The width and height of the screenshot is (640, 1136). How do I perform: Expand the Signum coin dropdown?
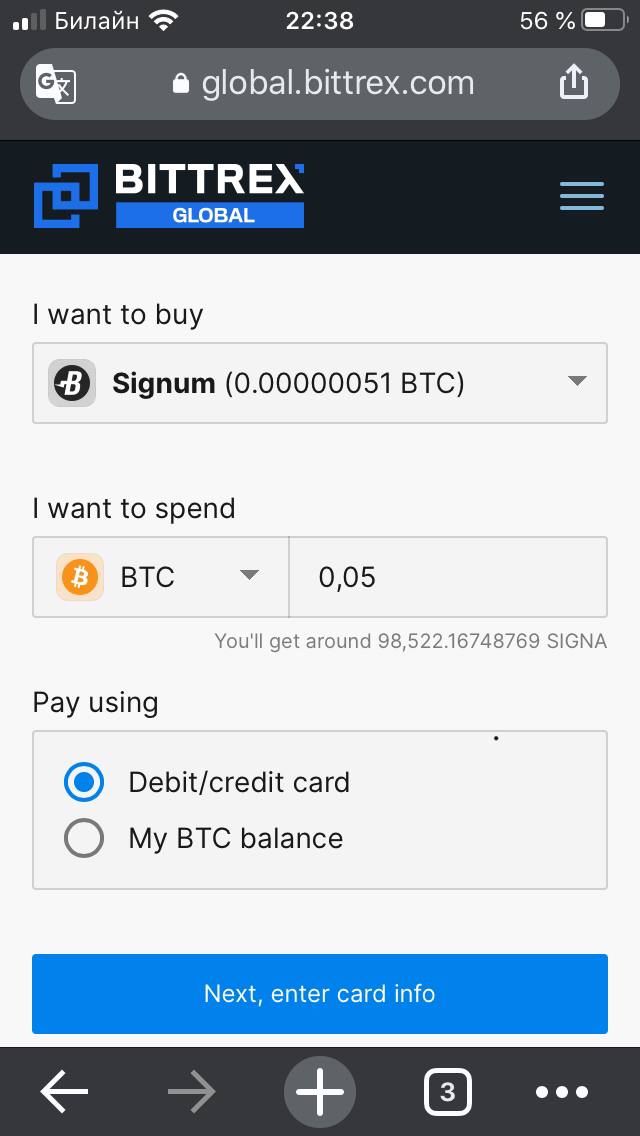pos(320,383)
